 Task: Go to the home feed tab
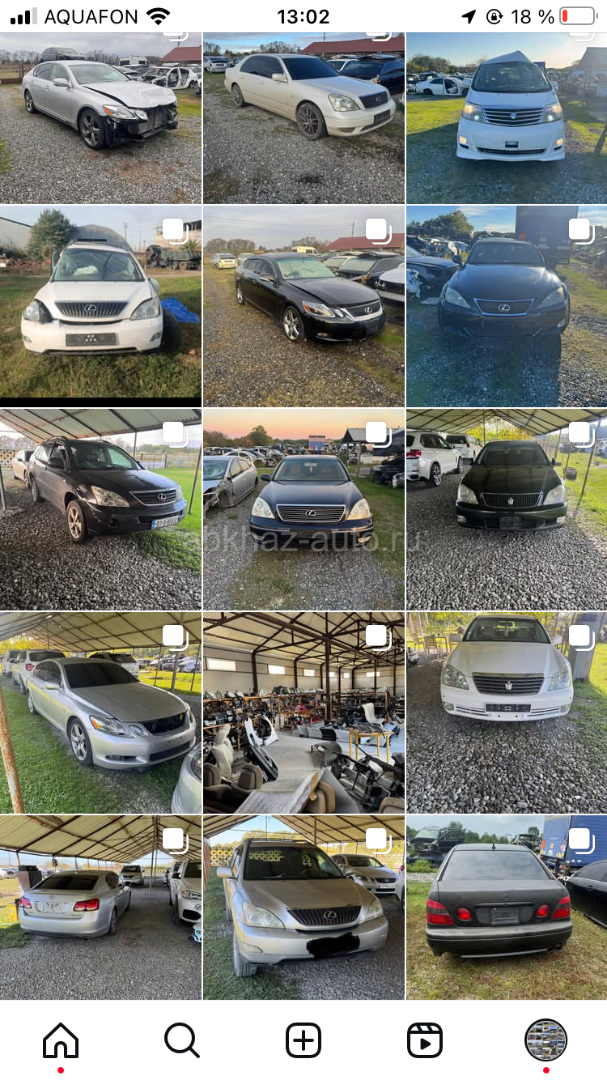pyautogui.click(x=60, y=1041)
